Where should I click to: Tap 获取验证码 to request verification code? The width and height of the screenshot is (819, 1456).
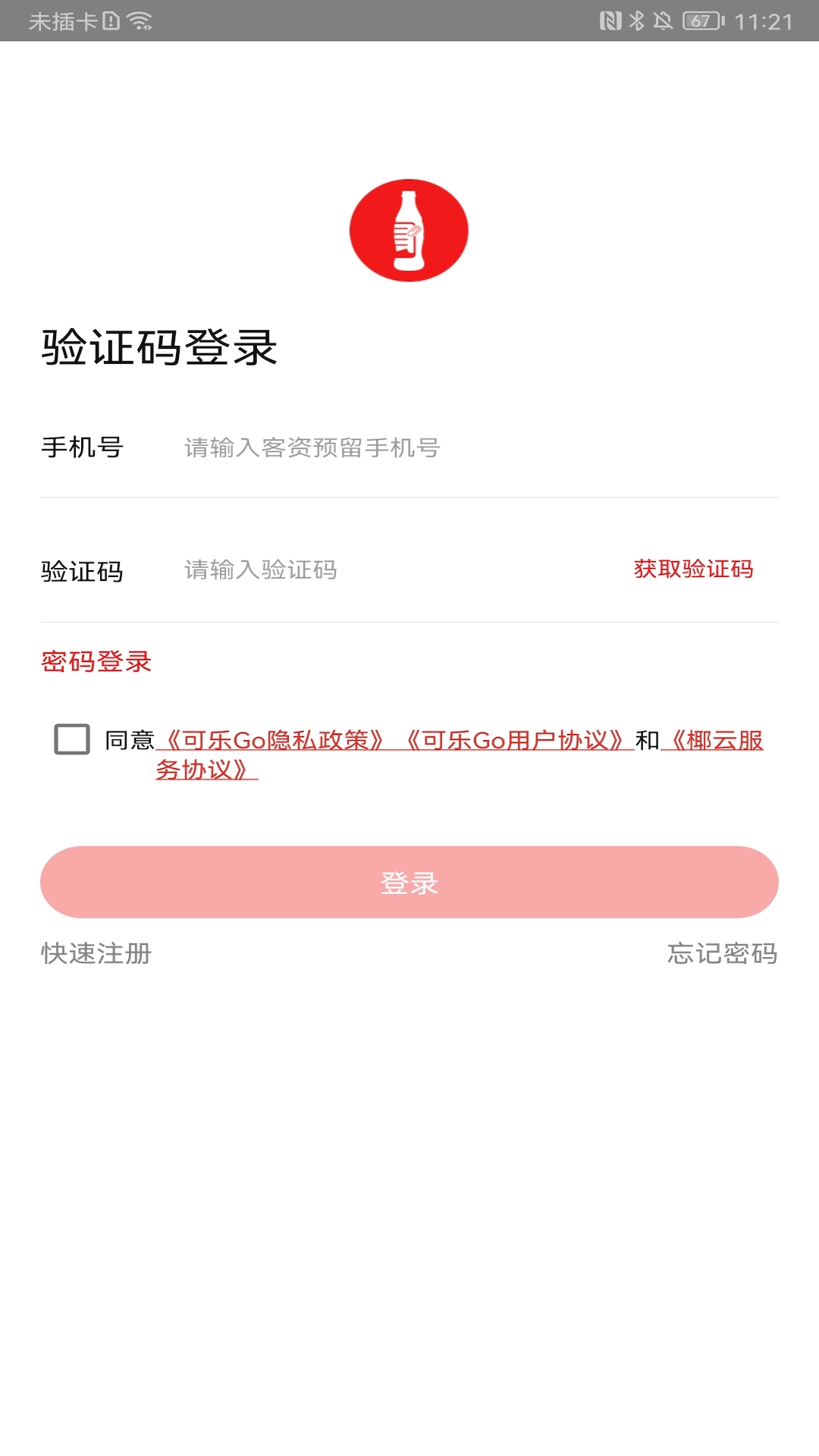pos(692,570)
